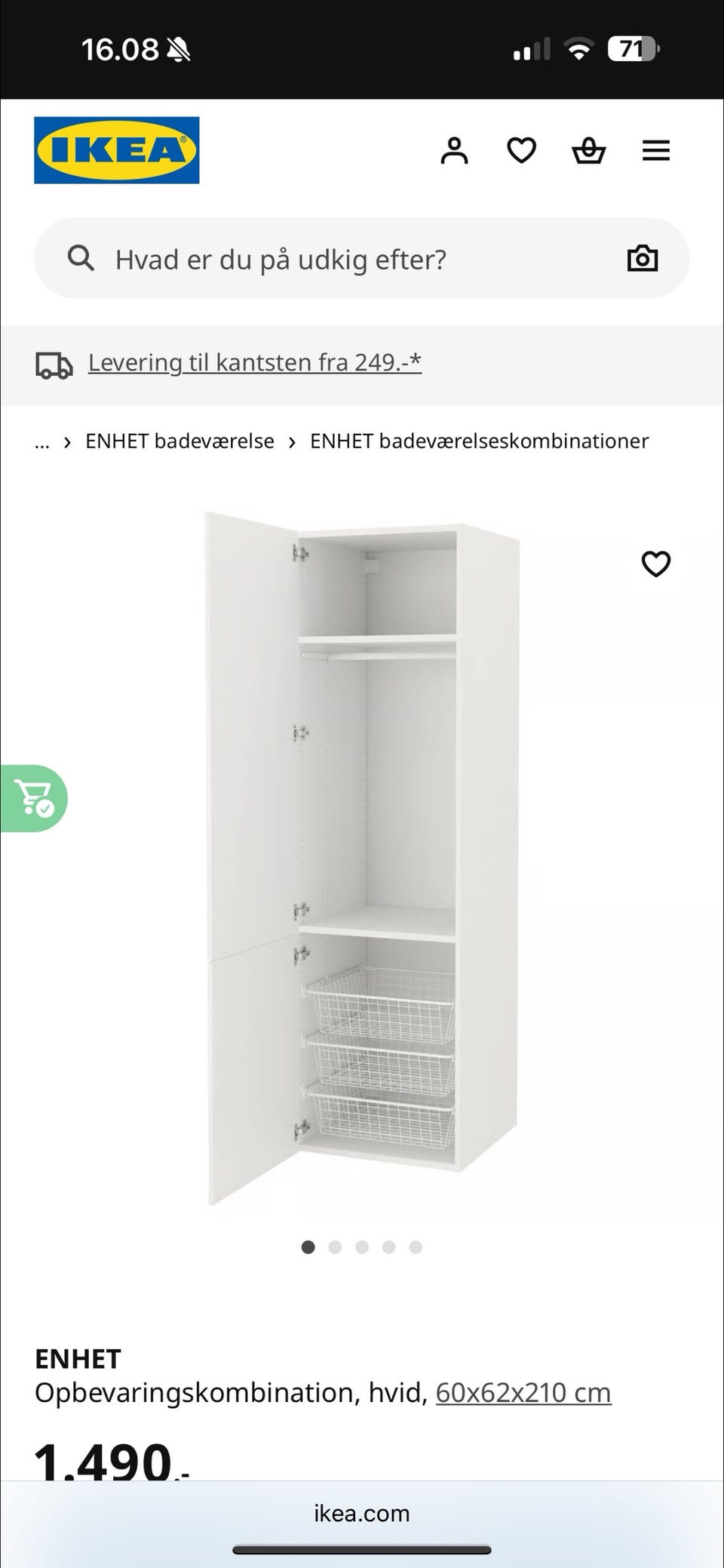Open the IKEA homepage via the logo

pyautogui.click(x=117, y=149)
